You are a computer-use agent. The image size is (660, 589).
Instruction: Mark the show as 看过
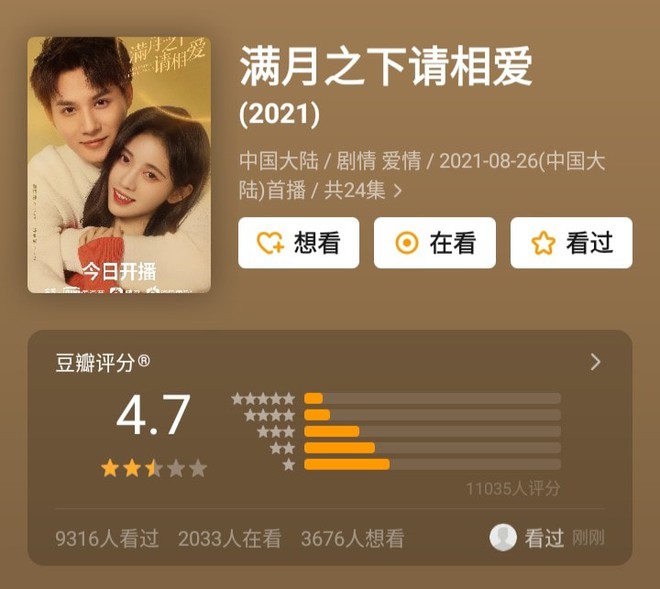[x=571, y=243]
